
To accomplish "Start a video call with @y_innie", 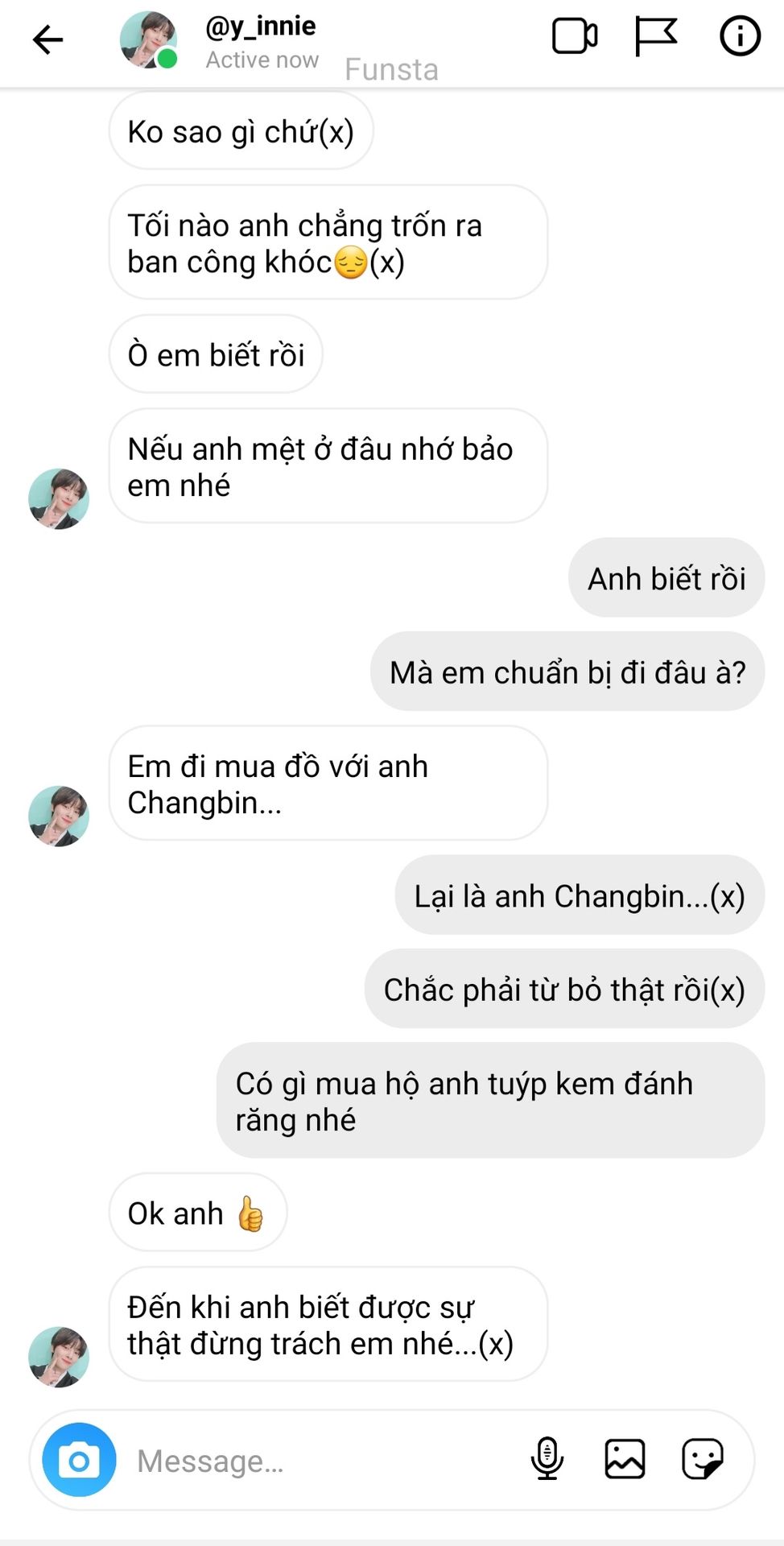I will pos(575,36).
